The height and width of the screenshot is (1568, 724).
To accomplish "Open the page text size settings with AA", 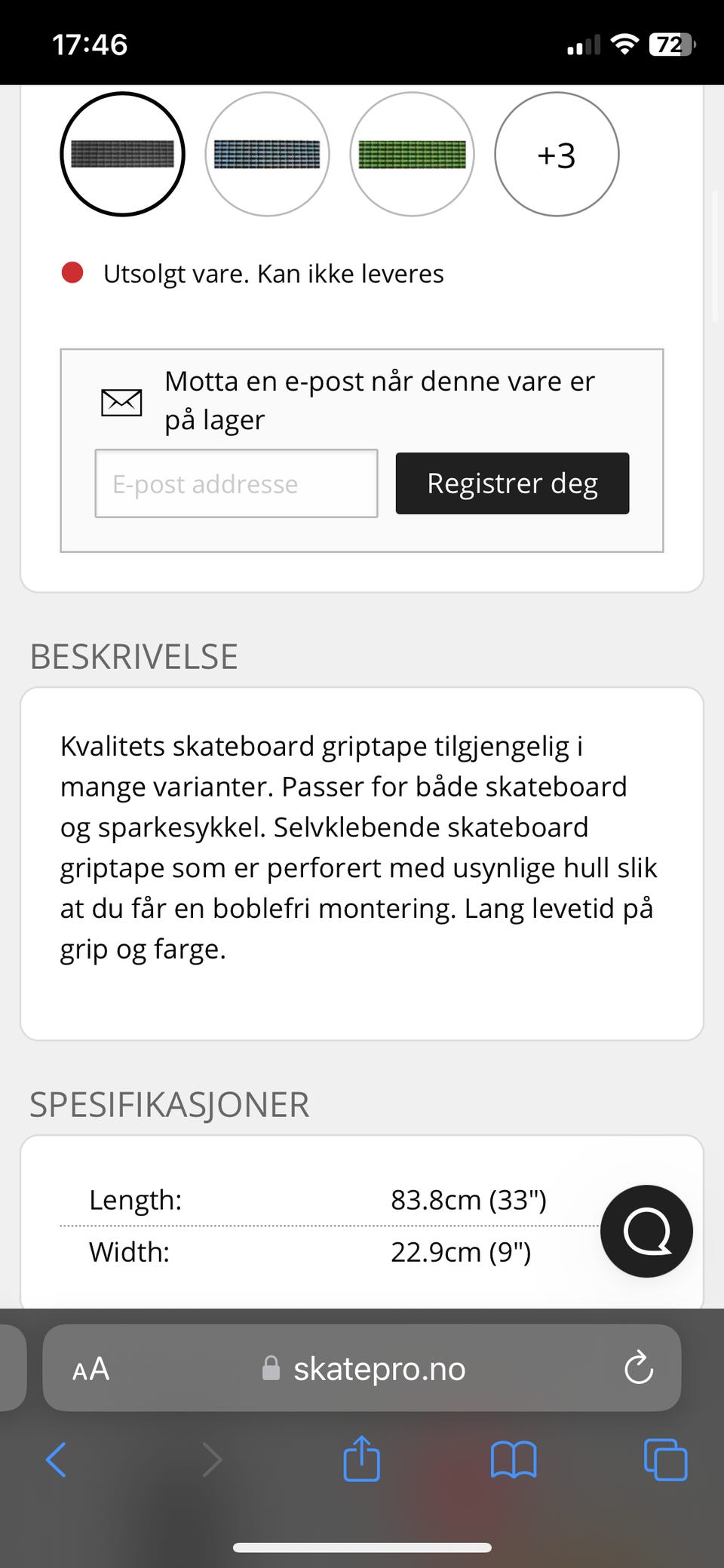I will (x=90, y=1369).
